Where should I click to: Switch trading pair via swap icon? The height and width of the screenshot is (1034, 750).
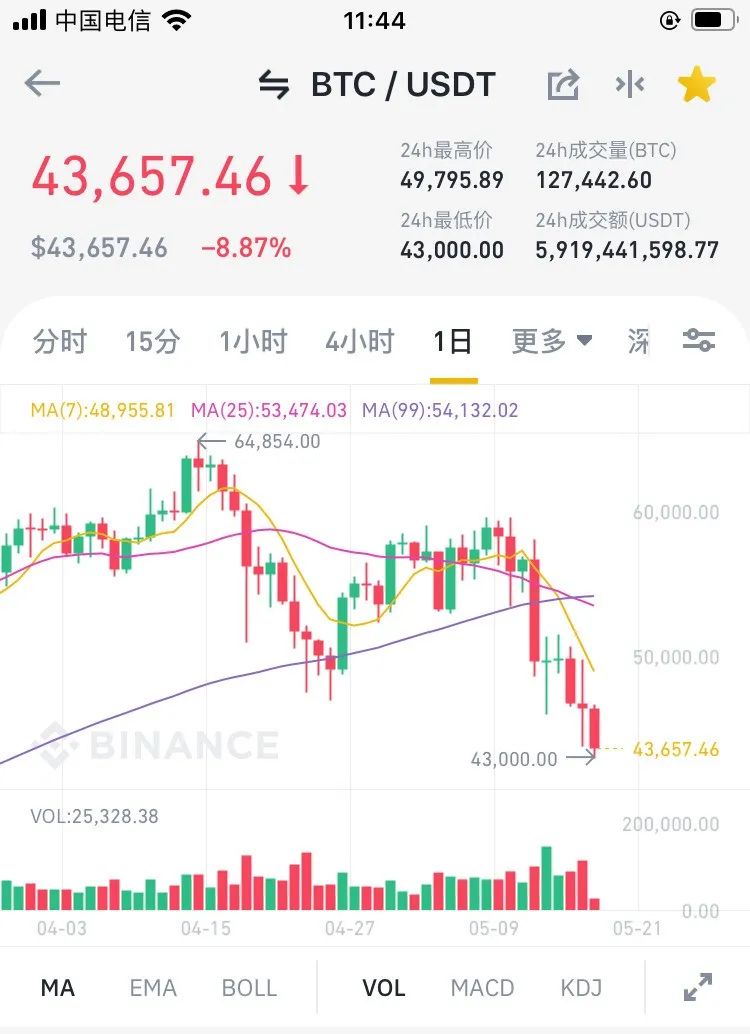(274, 85)
